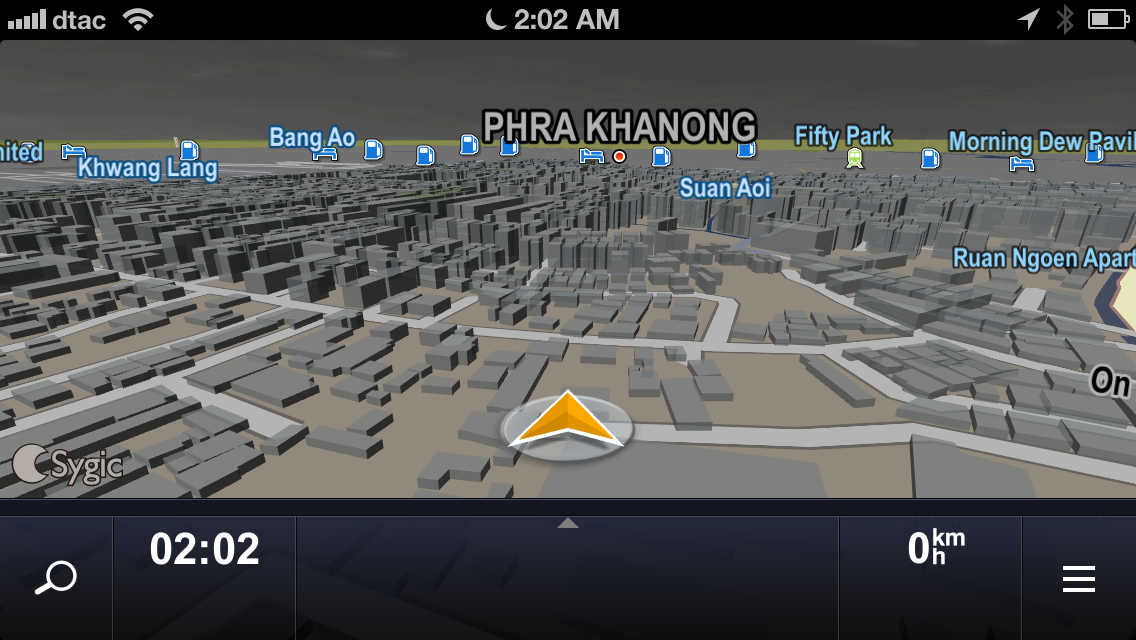Open the hamburger main menu
1136x640 pixels.
(1078, 578)
